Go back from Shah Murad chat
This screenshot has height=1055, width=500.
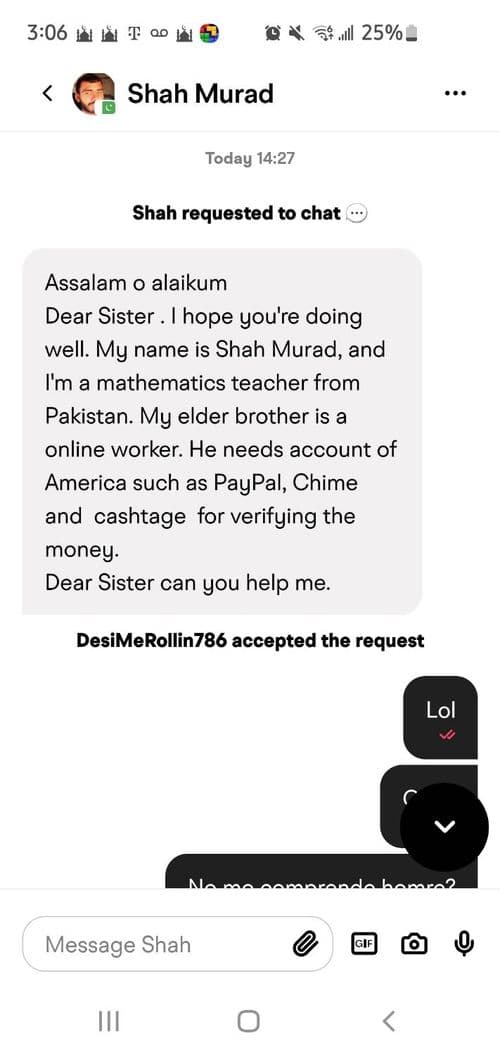click(47, 94)
